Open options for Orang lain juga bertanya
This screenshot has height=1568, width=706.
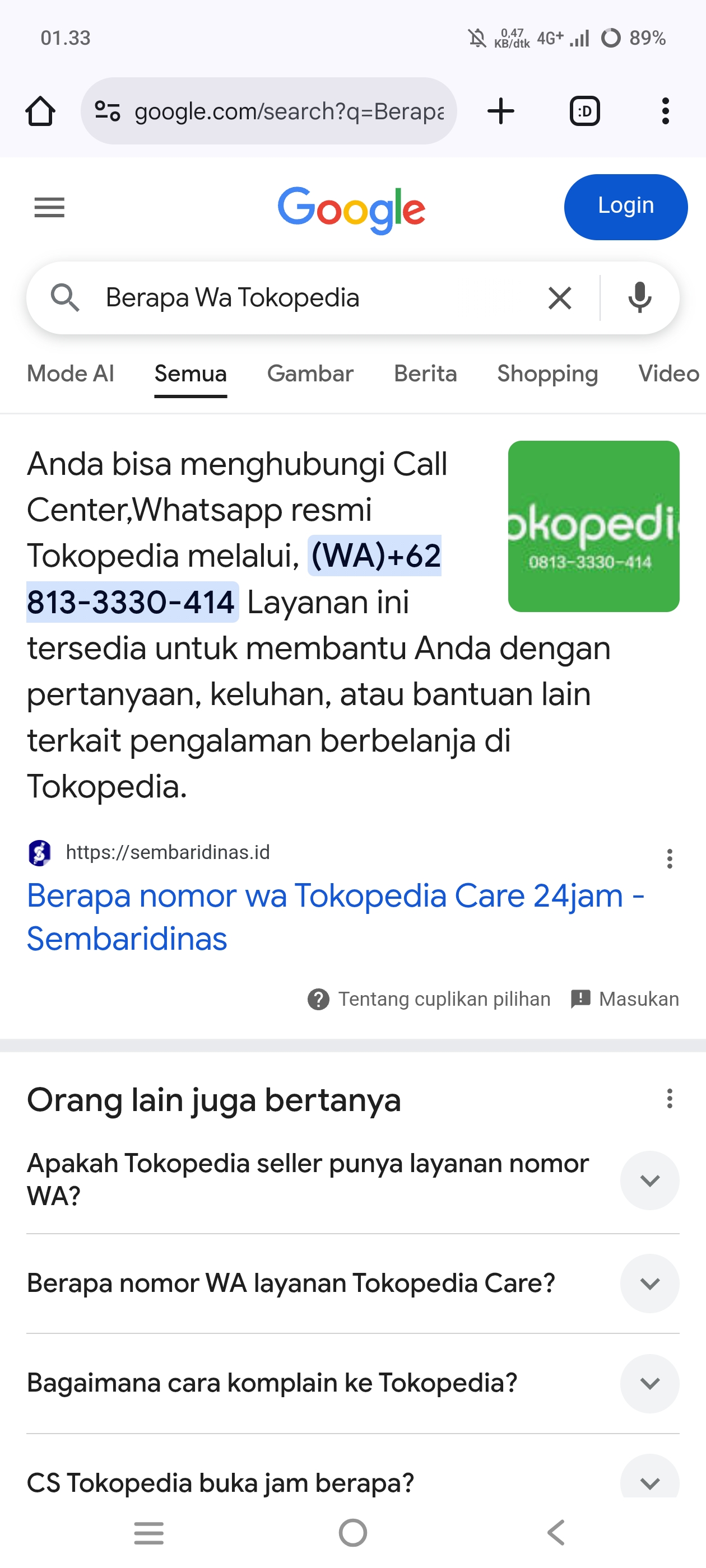coord(669,1099)
